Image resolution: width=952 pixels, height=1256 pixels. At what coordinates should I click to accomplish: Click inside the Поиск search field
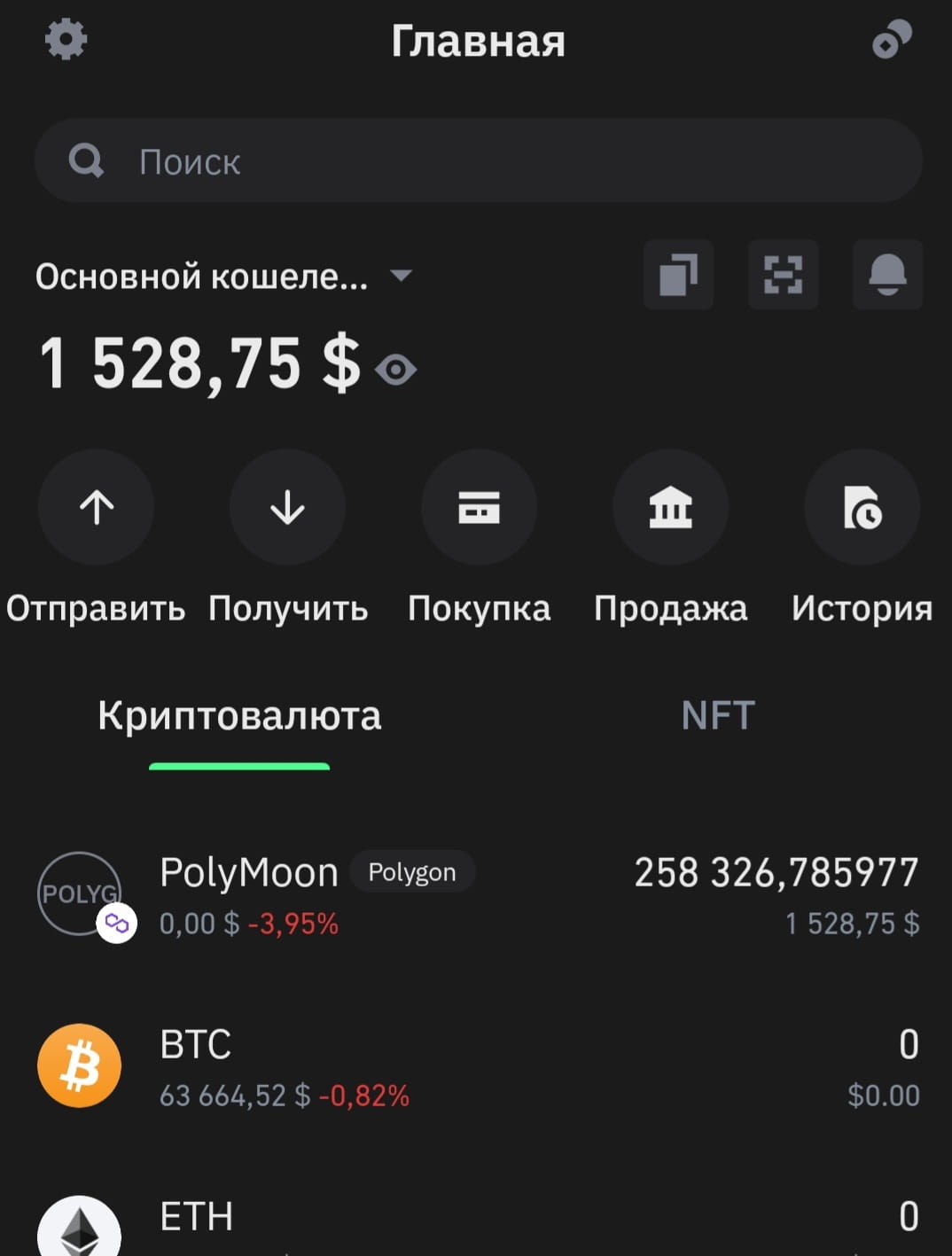point(355,160)
